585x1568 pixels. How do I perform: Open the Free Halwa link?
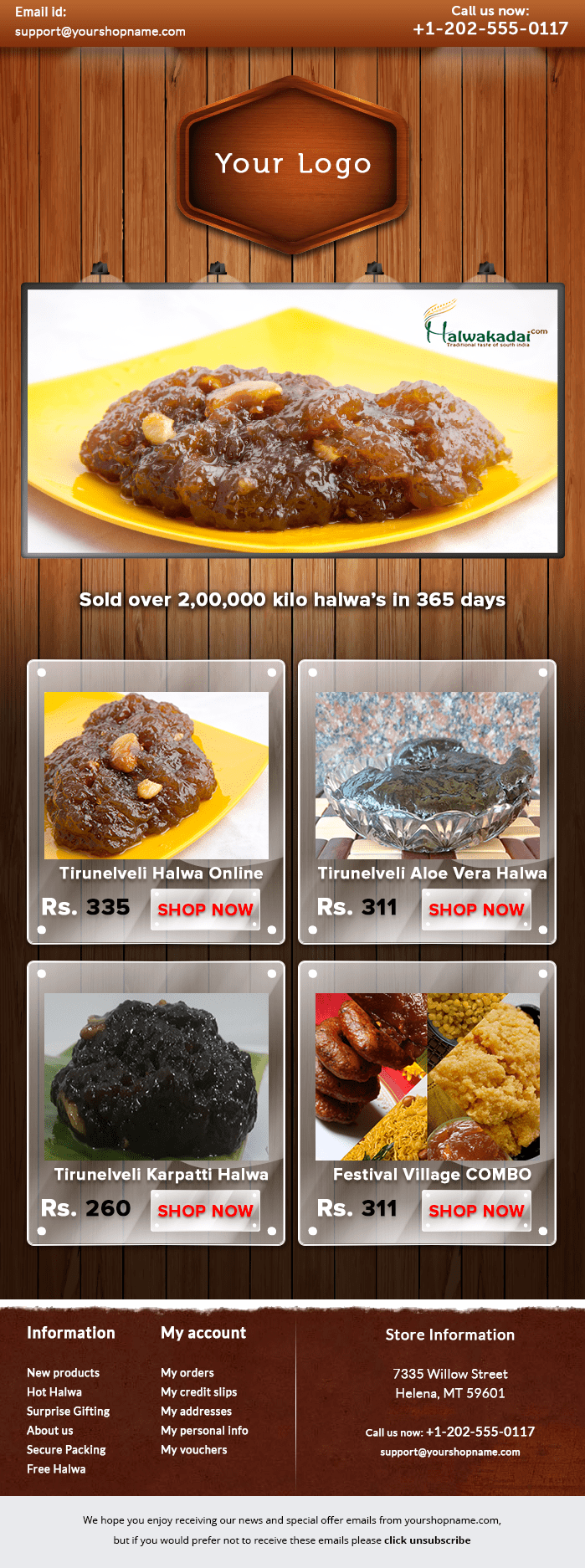coord(56,1468)
